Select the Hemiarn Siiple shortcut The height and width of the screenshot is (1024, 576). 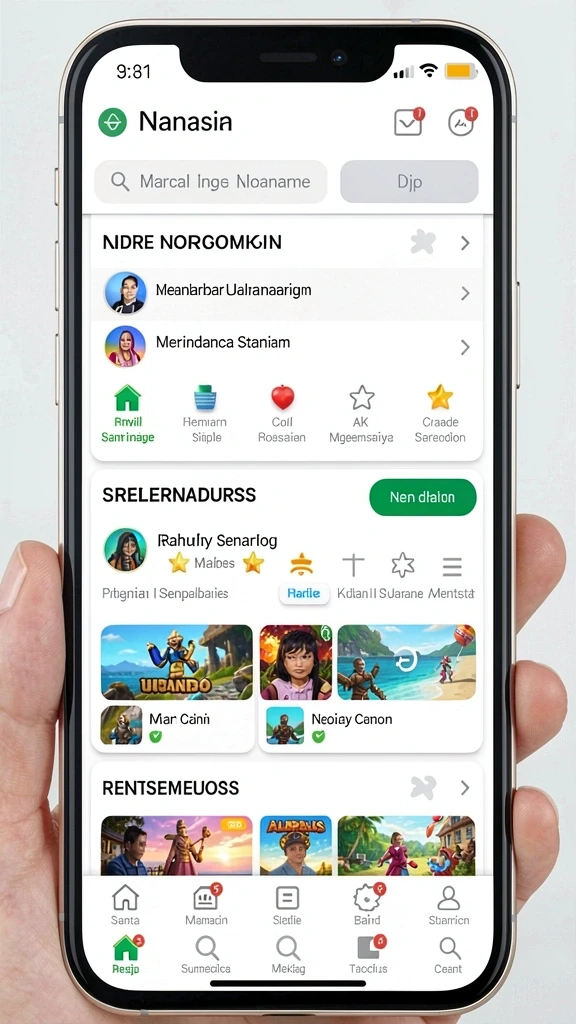(x=206, y=414)
